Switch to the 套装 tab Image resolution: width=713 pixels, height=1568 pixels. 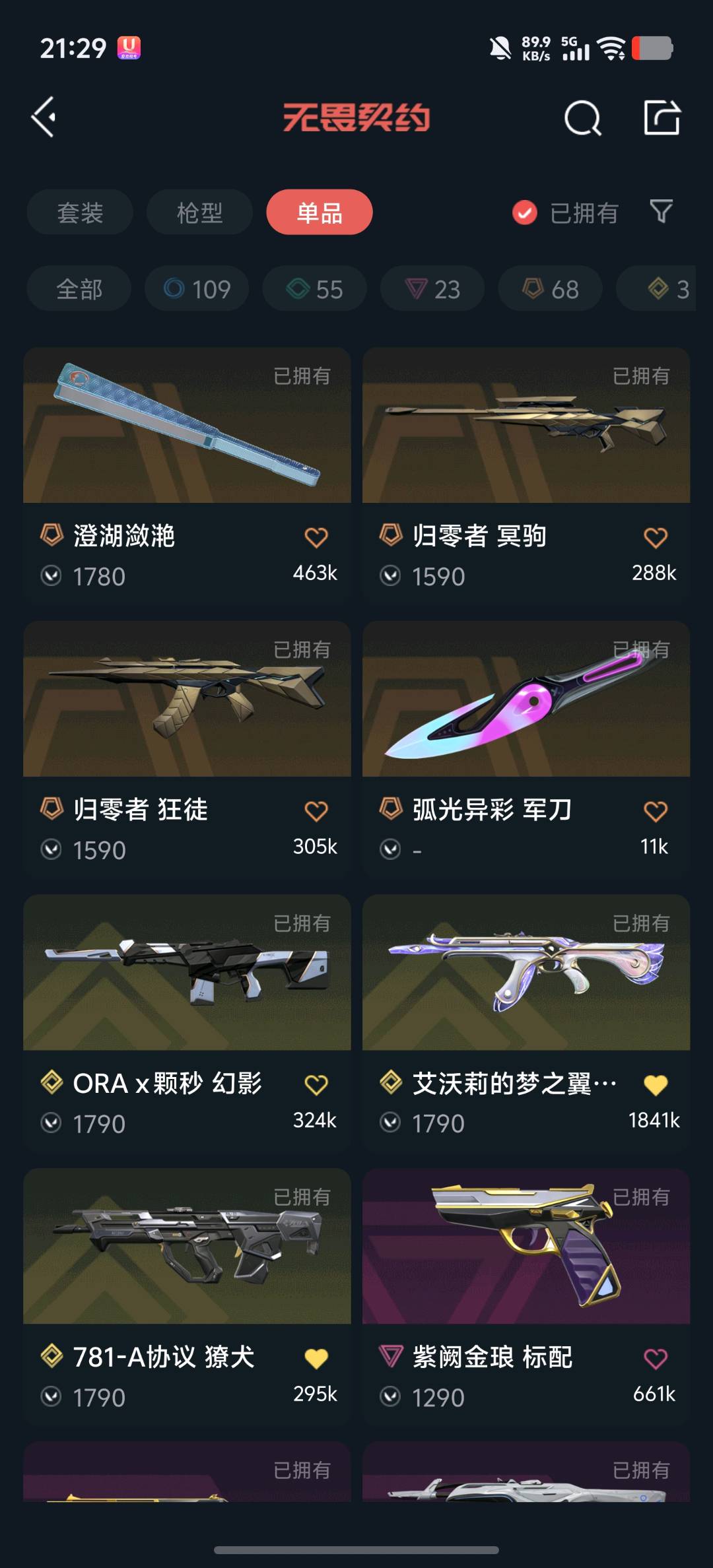pyautogui.click(x=80, y=212)
